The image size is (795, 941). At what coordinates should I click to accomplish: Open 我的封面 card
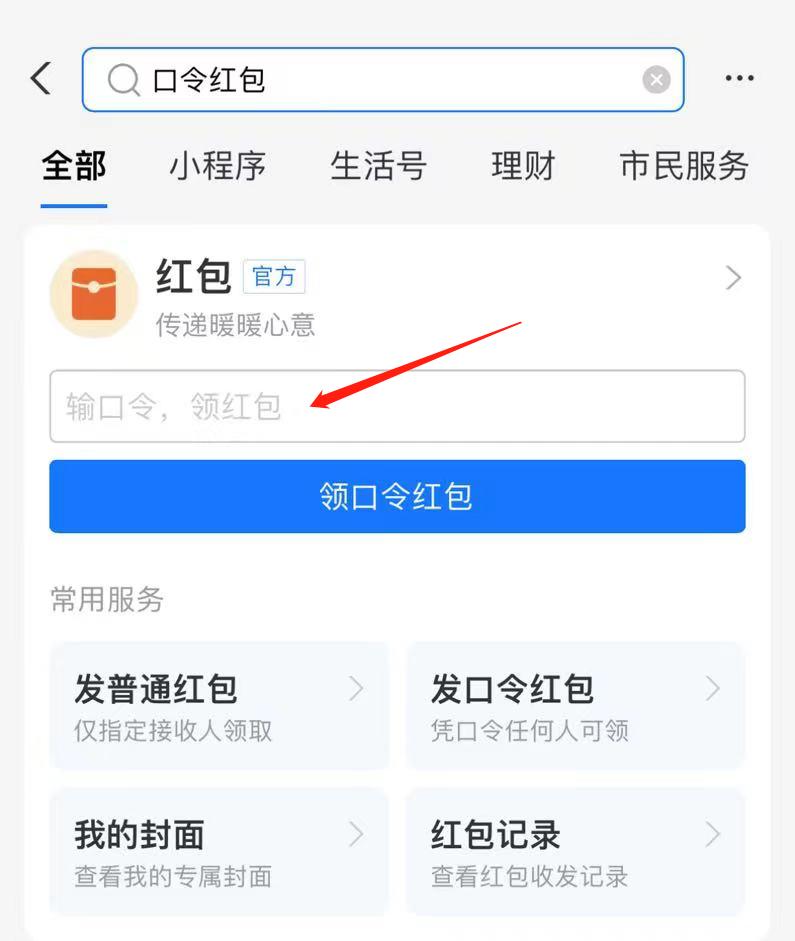(x=219, y=851)
